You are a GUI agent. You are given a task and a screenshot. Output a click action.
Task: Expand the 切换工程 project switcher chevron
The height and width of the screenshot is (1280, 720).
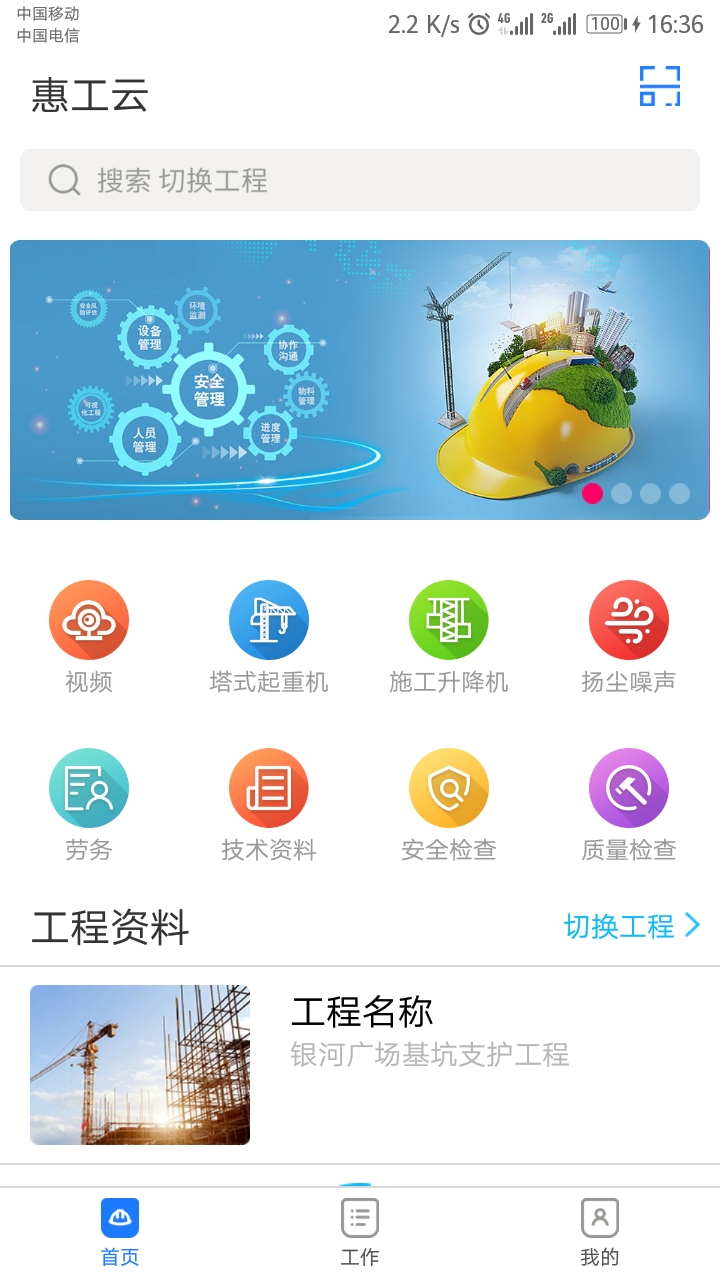click(693, 926)
